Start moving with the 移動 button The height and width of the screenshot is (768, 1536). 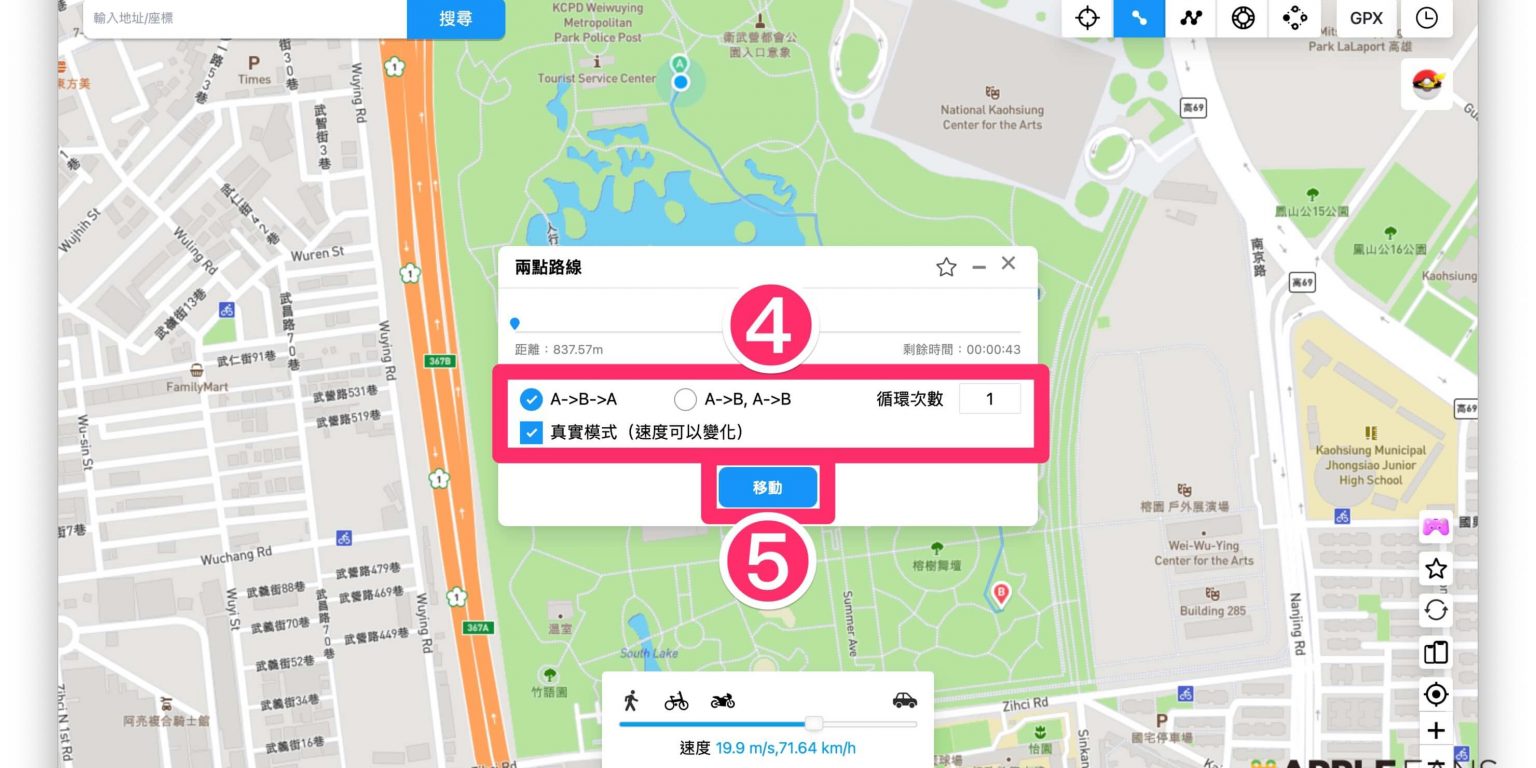point(767,488)
